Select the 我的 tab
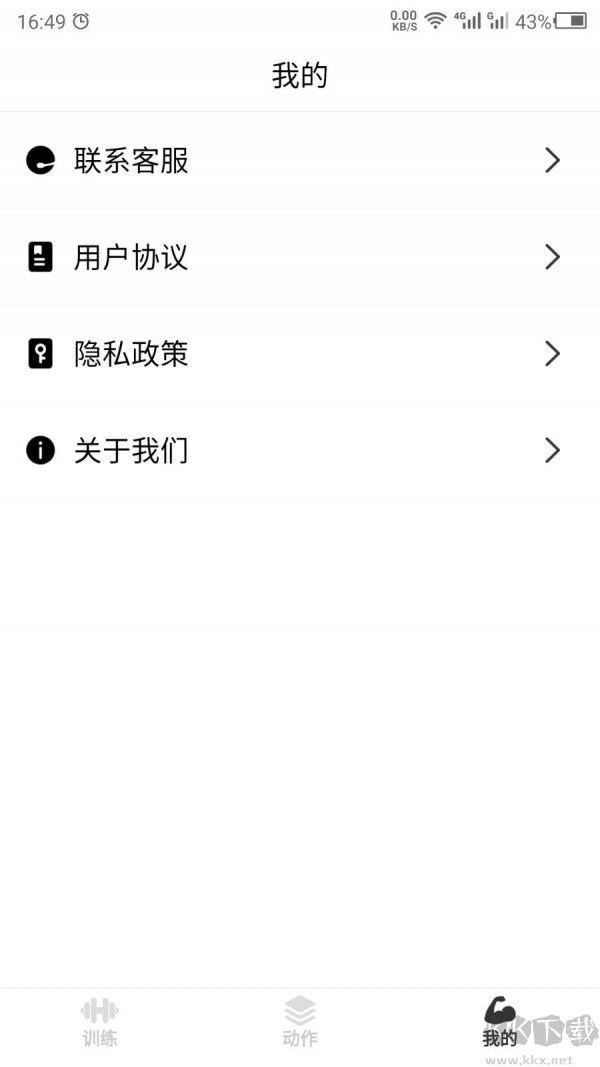Viewport: 600px width, 1067px height. coord(499,1022)
